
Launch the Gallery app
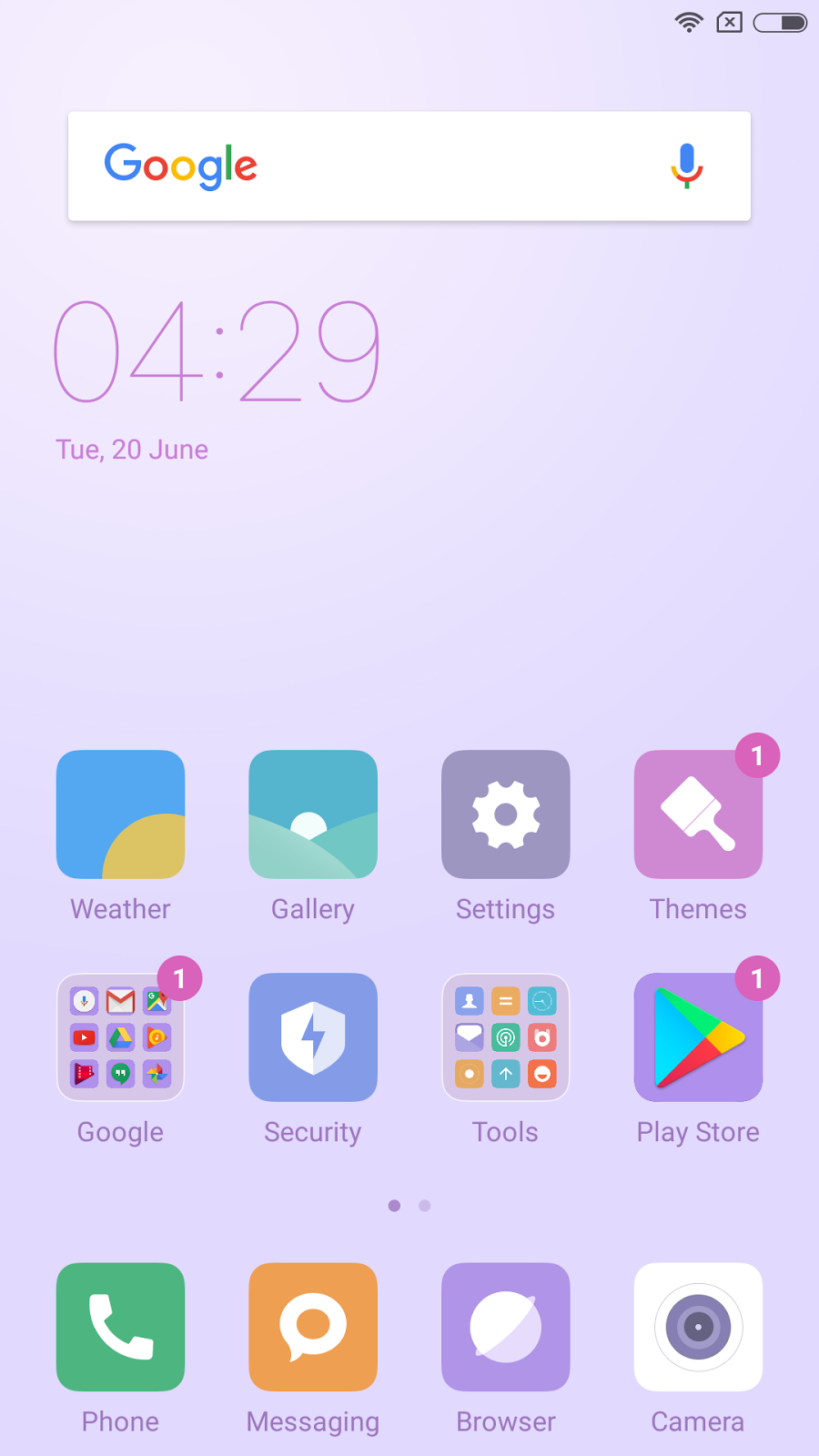313,814
